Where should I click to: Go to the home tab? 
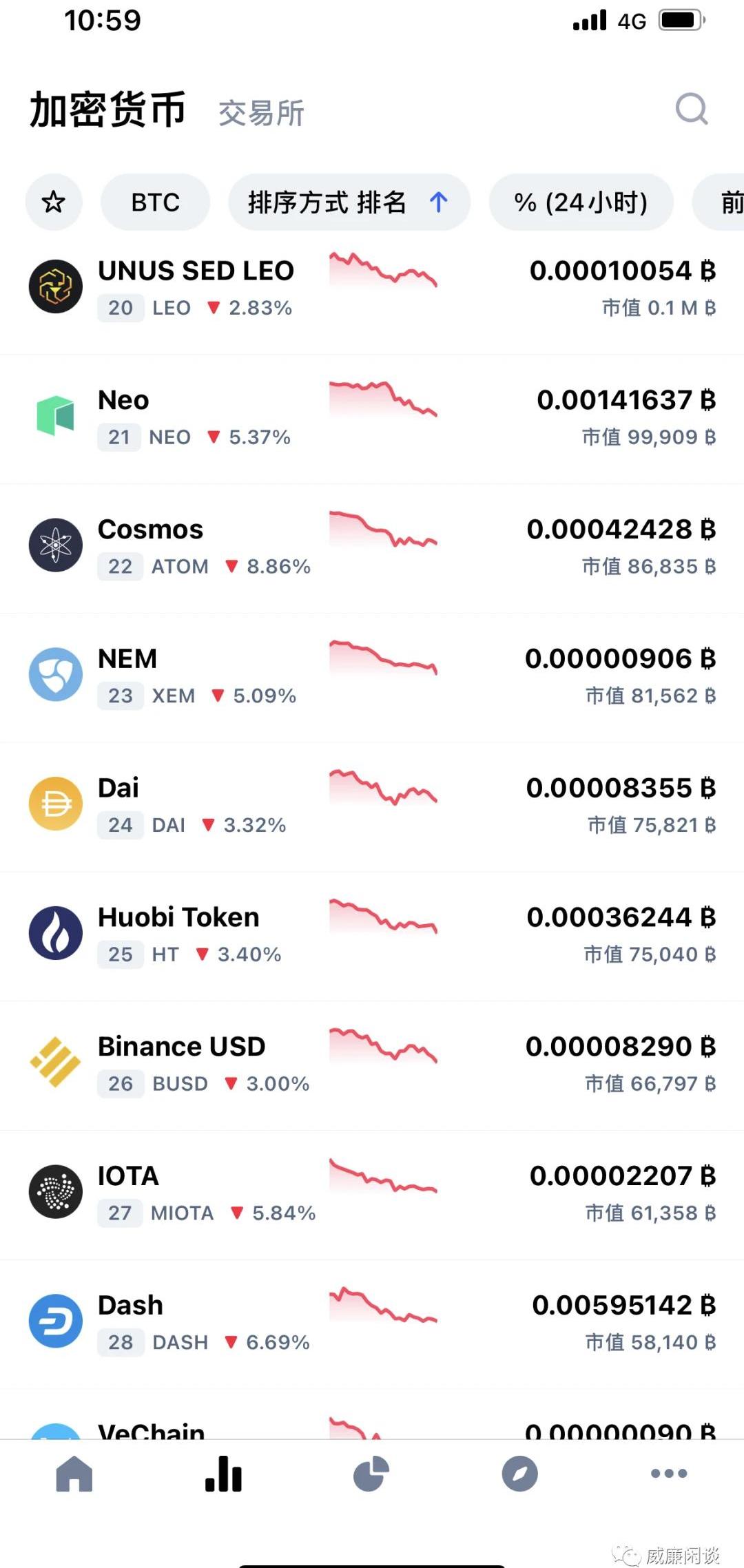74,1474
